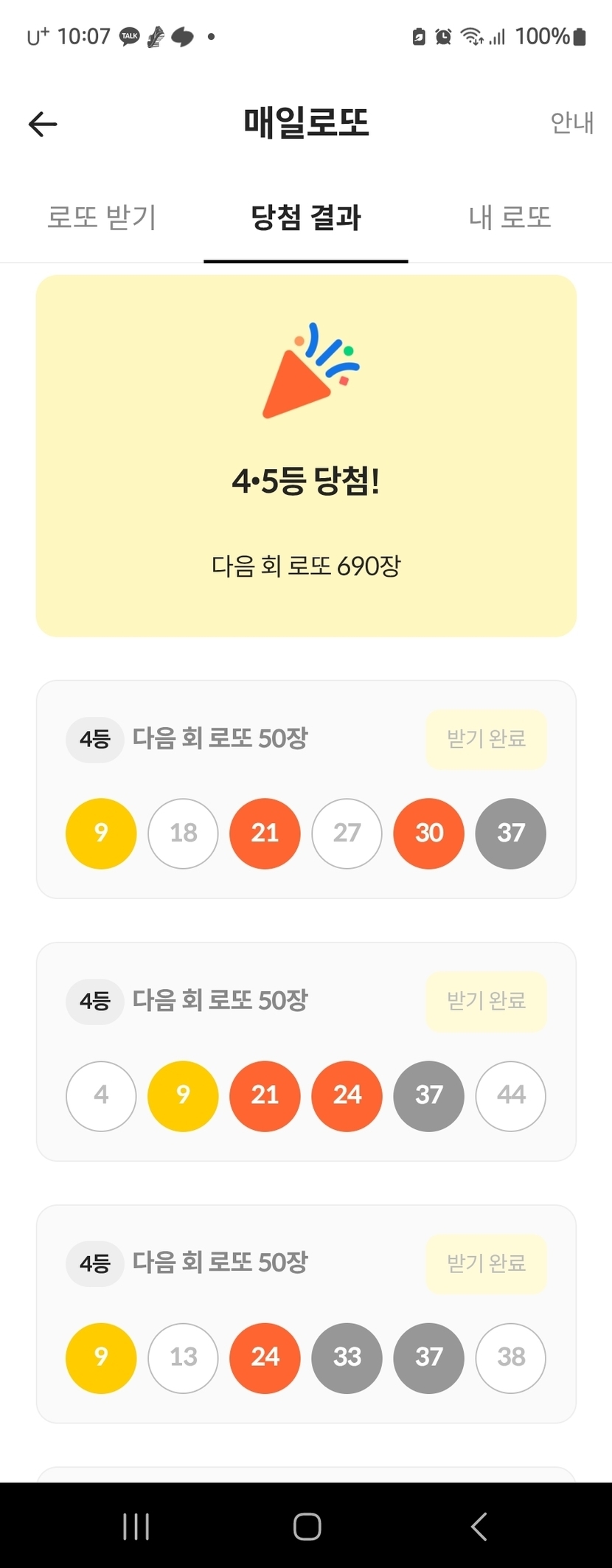Viewport: 612px width, 1568px height.
Task: Open the 안내 guide link
Action: coord(571,122)
